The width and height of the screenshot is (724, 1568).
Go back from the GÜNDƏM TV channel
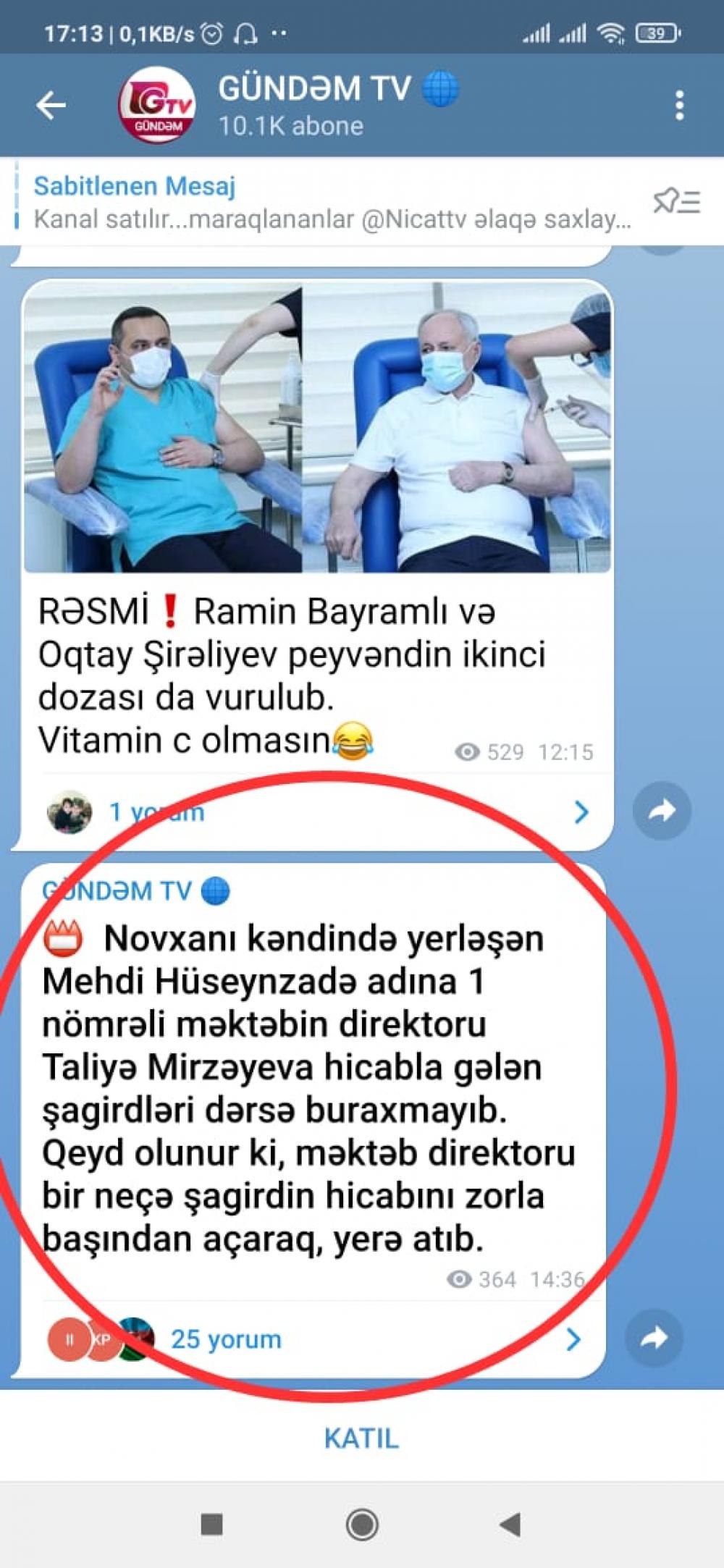click(x=51, y=106)
